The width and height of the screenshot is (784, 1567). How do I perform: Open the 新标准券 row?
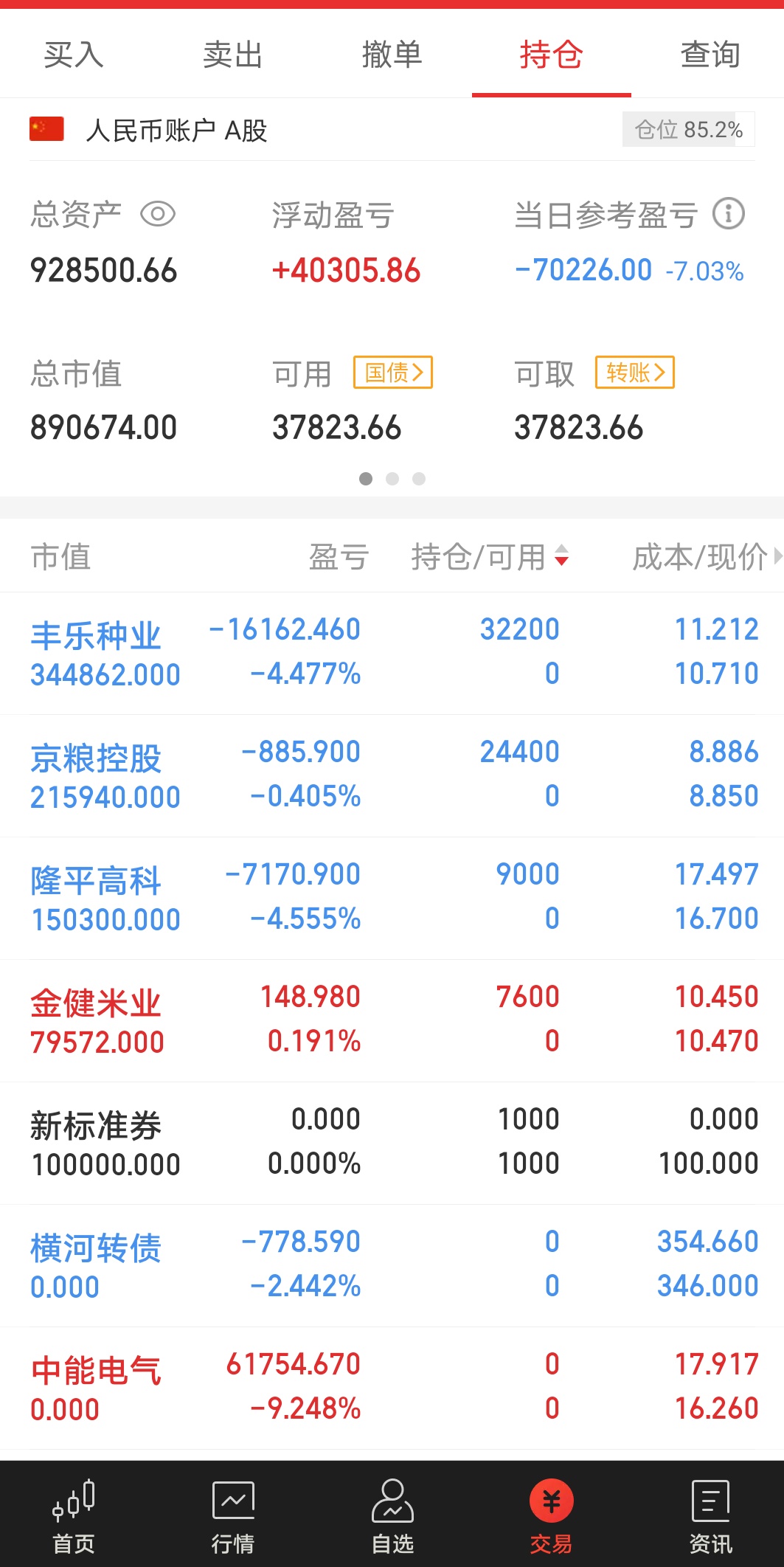(x=392, y=1143)
